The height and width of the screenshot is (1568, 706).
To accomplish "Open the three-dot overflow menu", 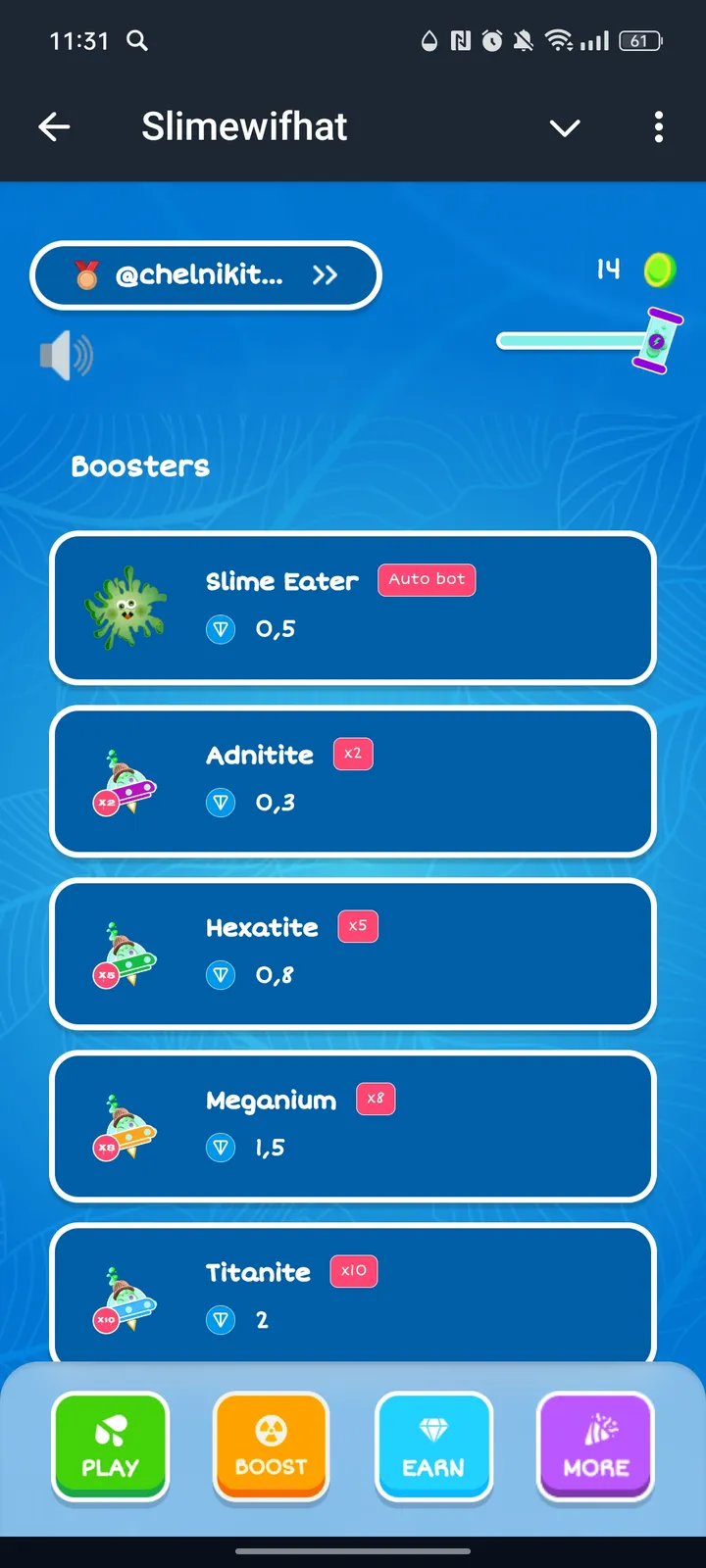I will coord(658,127).
